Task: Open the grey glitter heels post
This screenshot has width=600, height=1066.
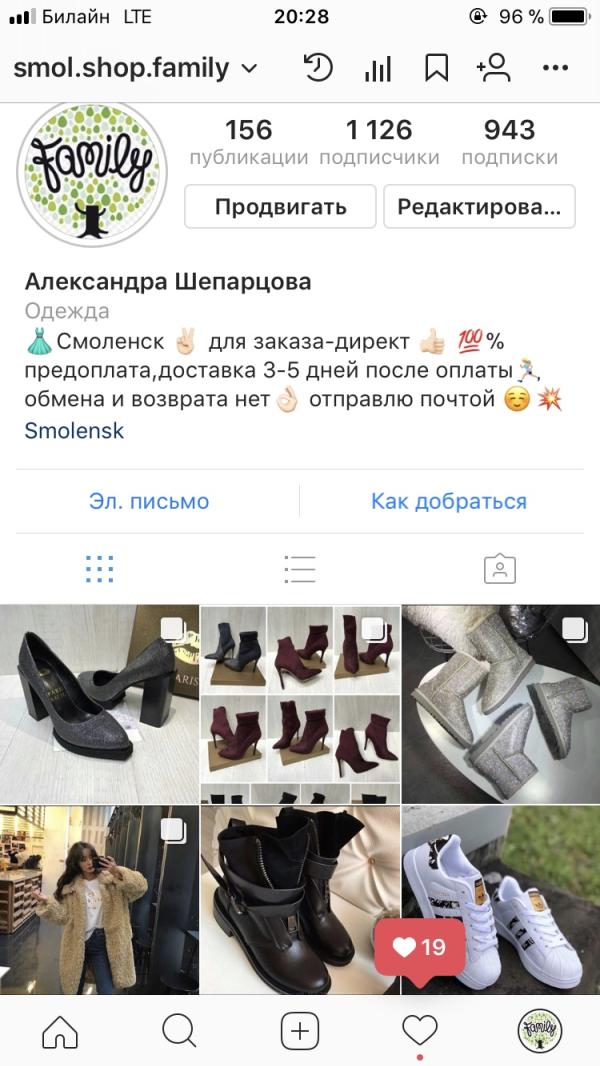Action: tap(99, 703)
